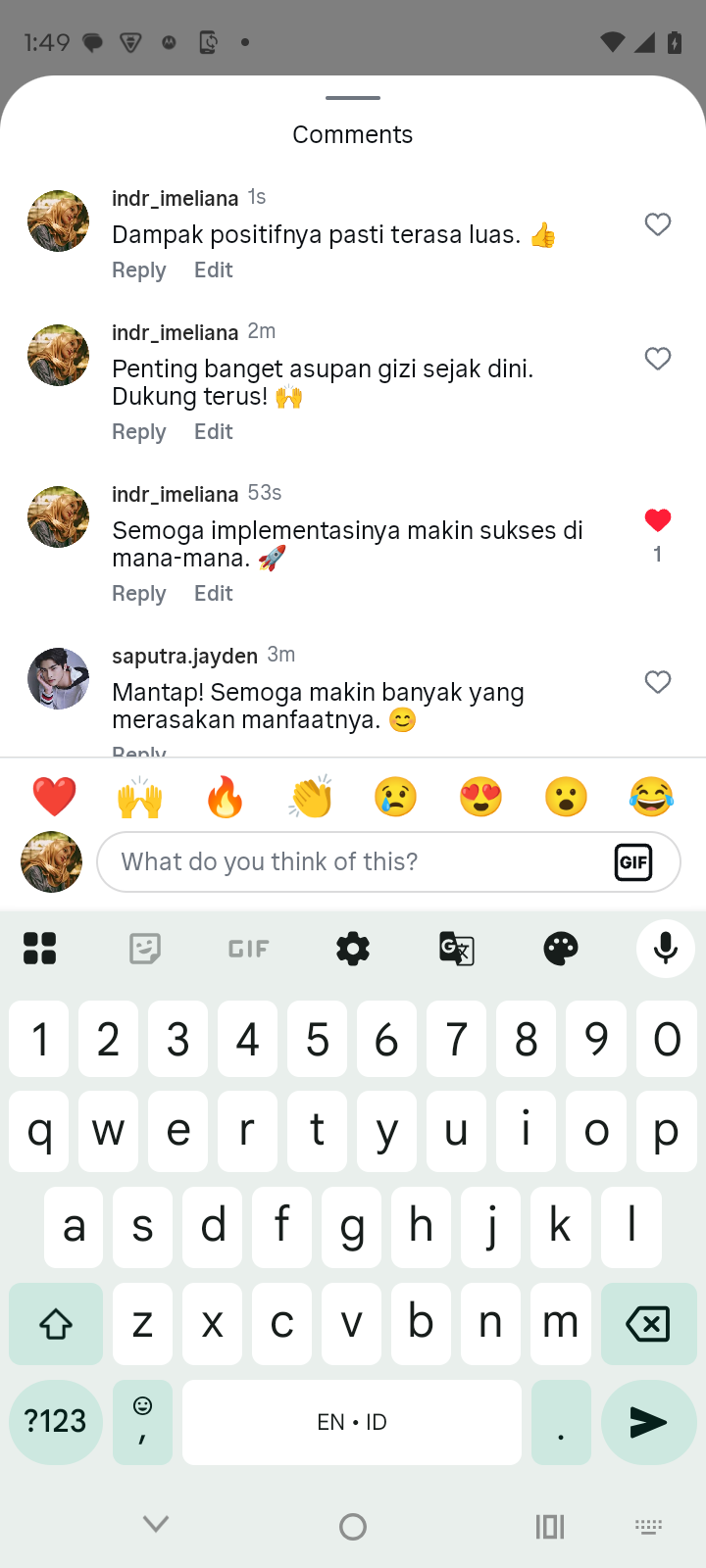Reply to the 'Dampak positifnya' comment

[138, 270]
